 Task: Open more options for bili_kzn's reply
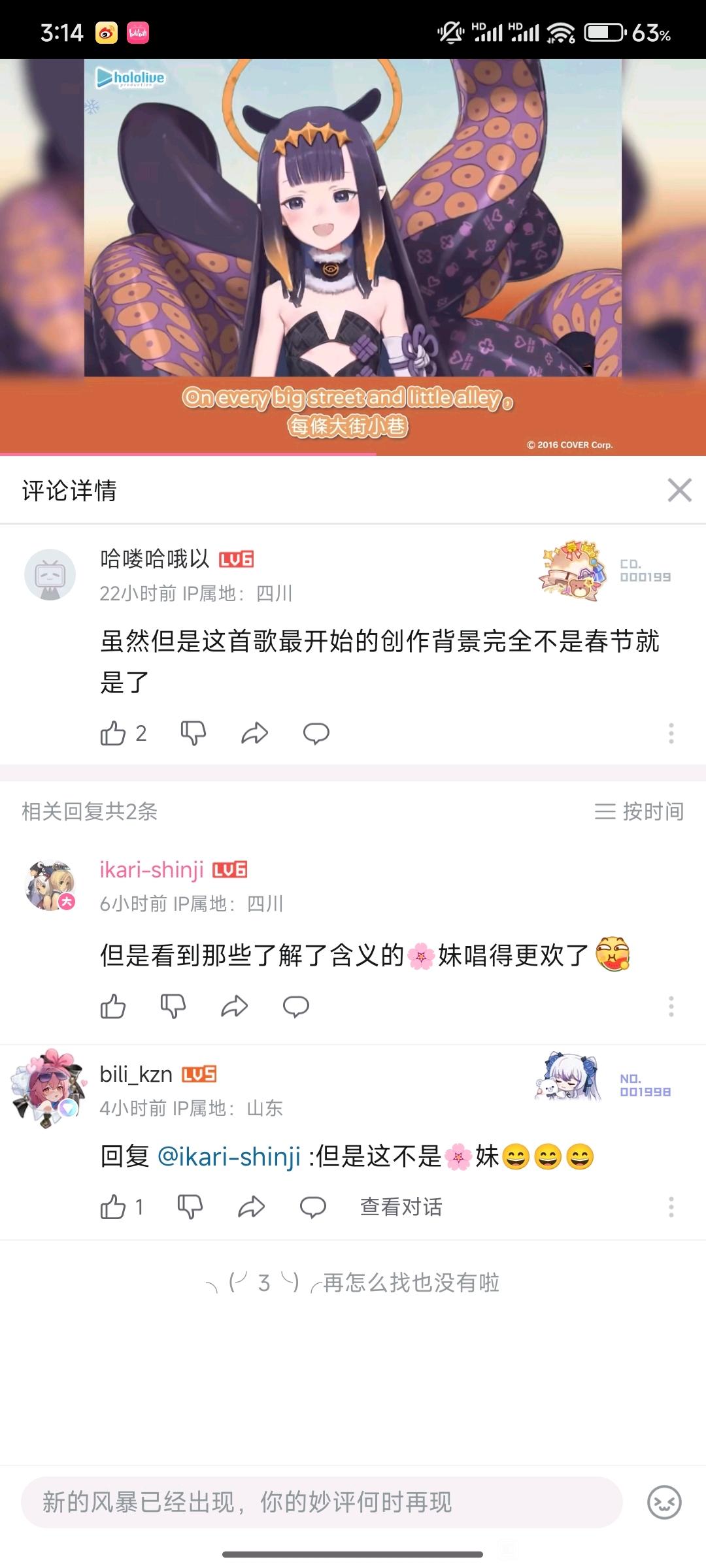click(671, 1206)
